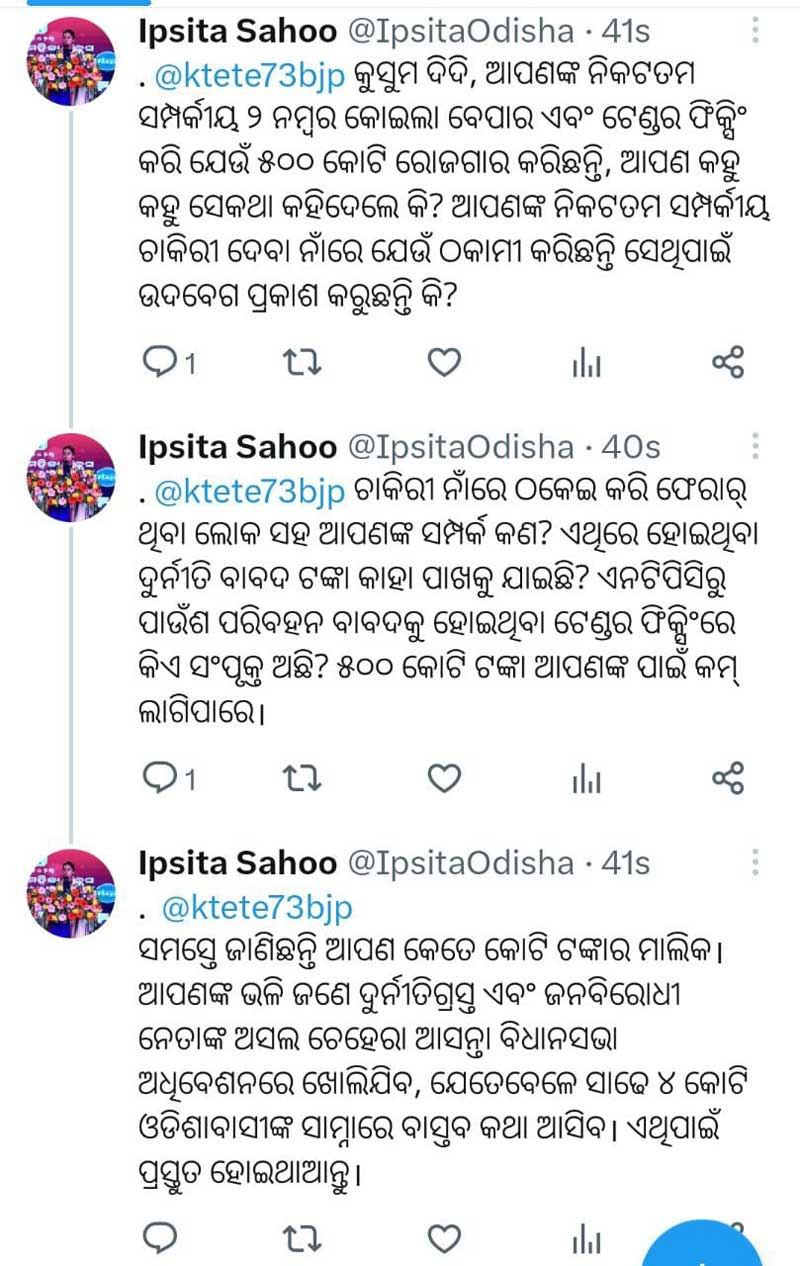The width and height of the screenshot is (800, 1266).
Task: Like the tweet posted 40s ago
Action: 443,777
